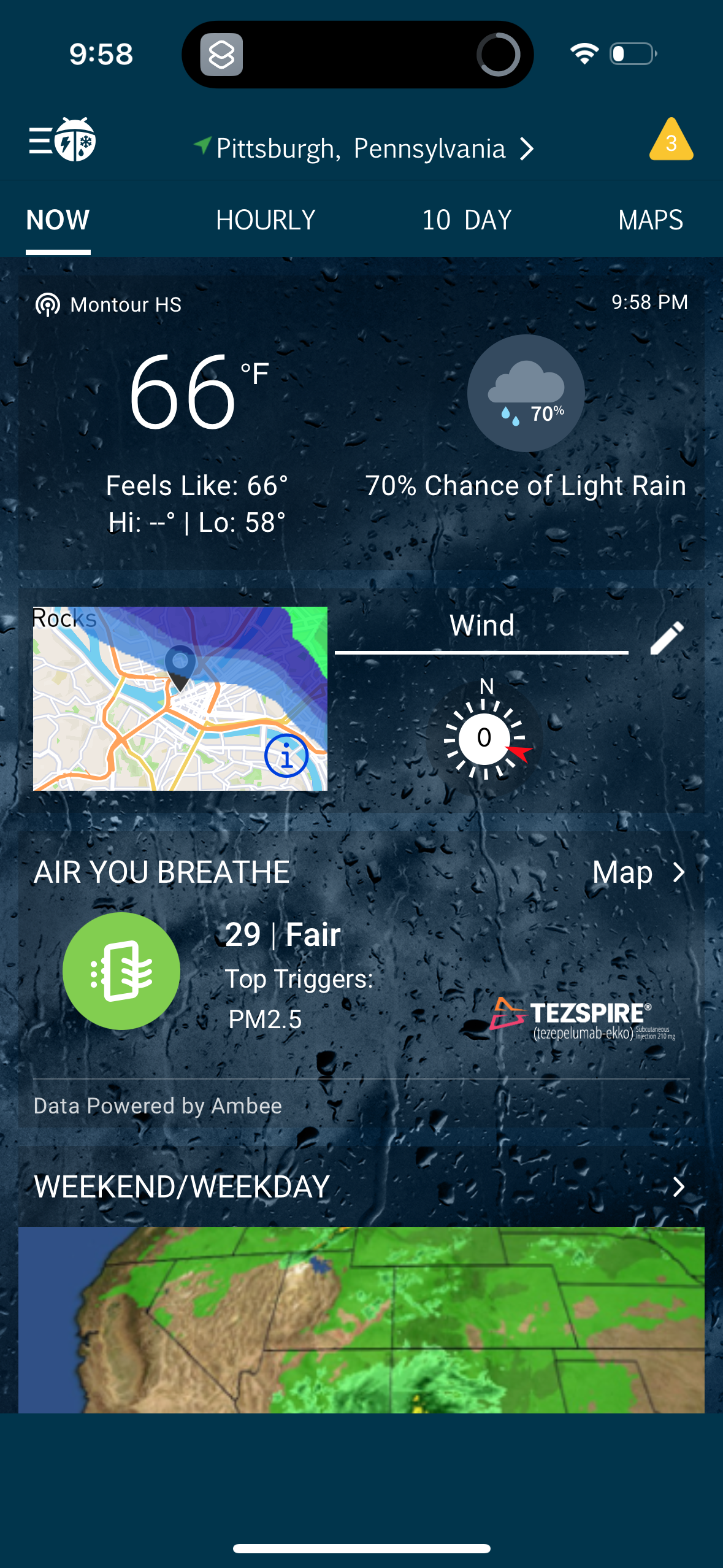The height and width of the screenshot is (1568, 723).
Task: Open the 10 Day forecast tab
Action: [x=465, y=220]
